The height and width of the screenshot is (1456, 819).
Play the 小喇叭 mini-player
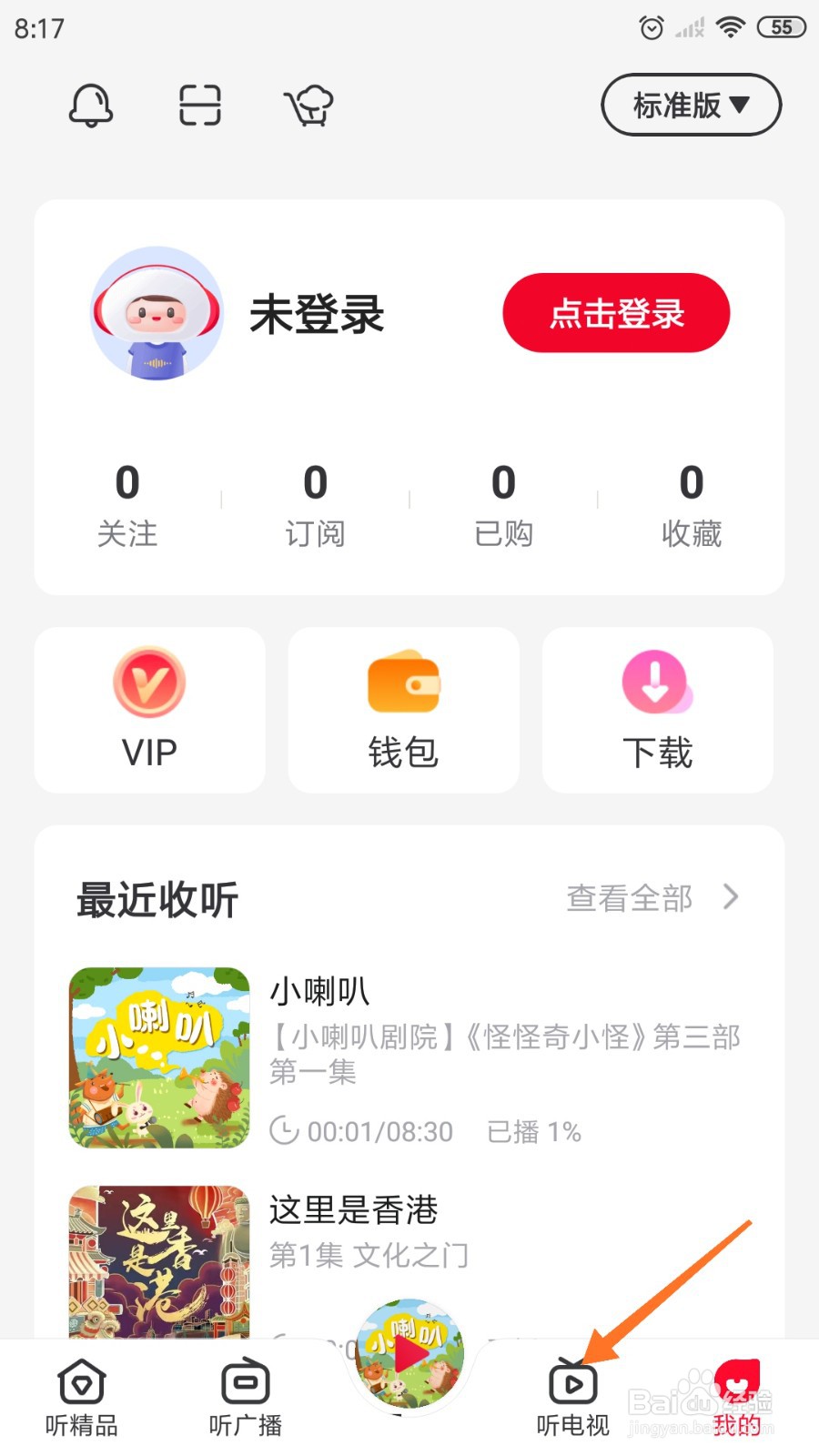[409, 1353]
